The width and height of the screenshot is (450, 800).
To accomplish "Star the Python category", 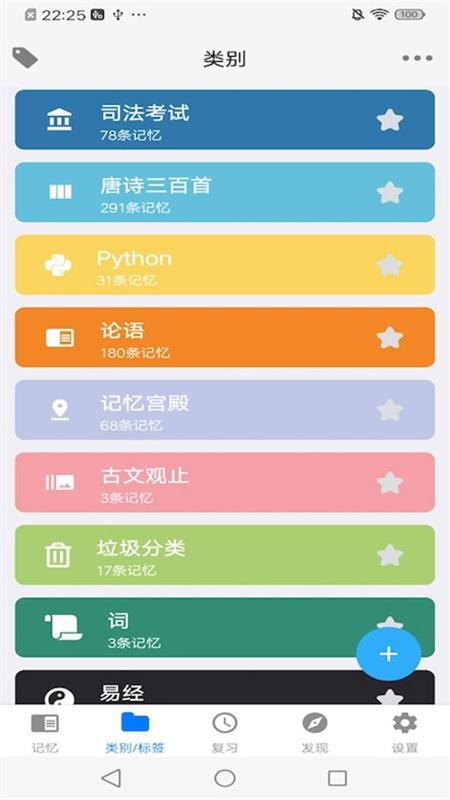I will [390, 265].
